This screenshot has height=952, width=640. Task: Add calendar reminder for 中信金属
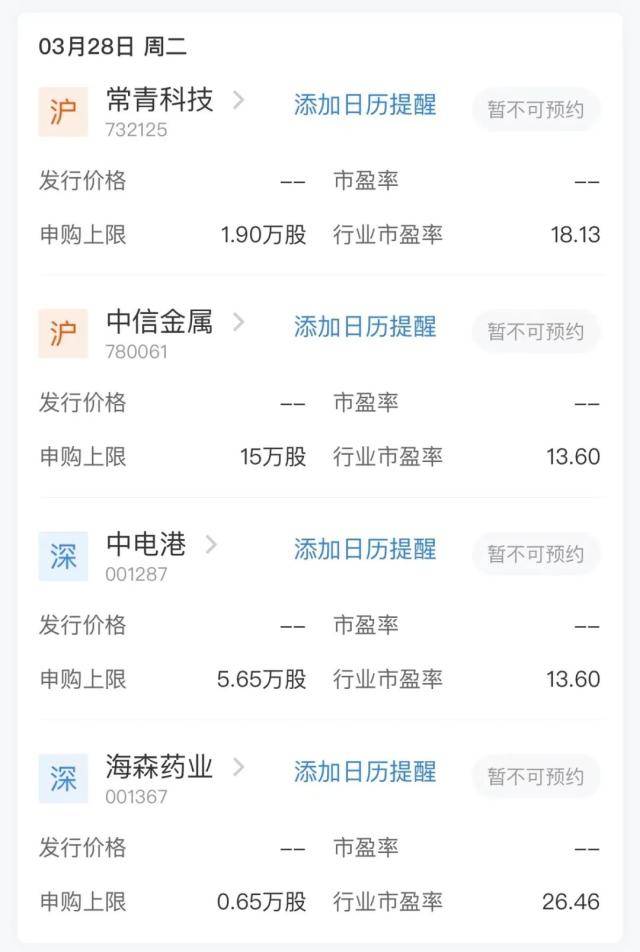365,327
